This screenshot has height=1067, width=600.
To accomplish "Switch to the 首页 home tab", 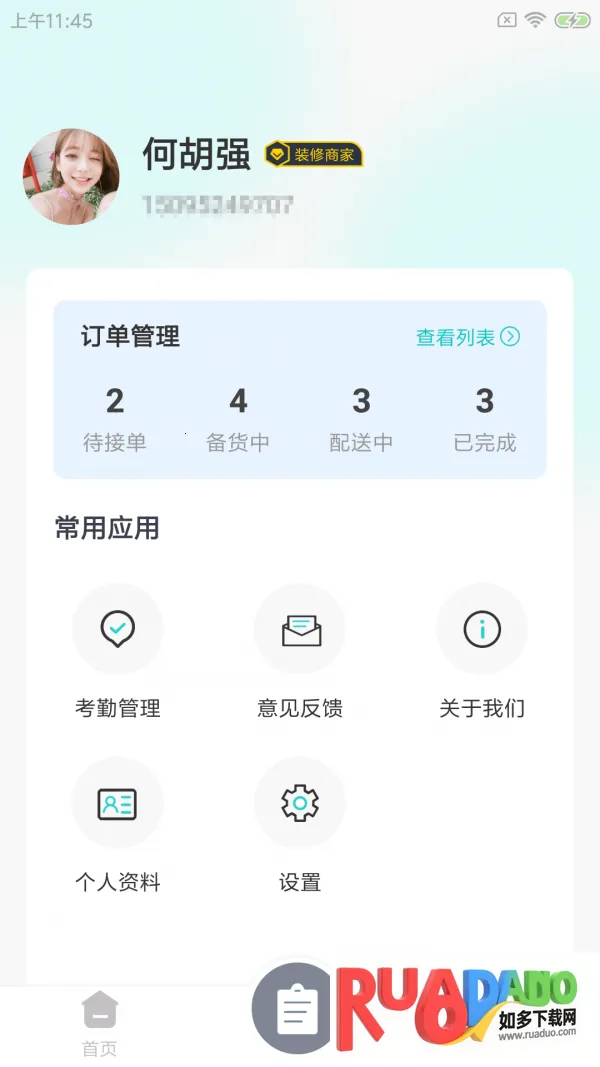I will point(99,1023).
